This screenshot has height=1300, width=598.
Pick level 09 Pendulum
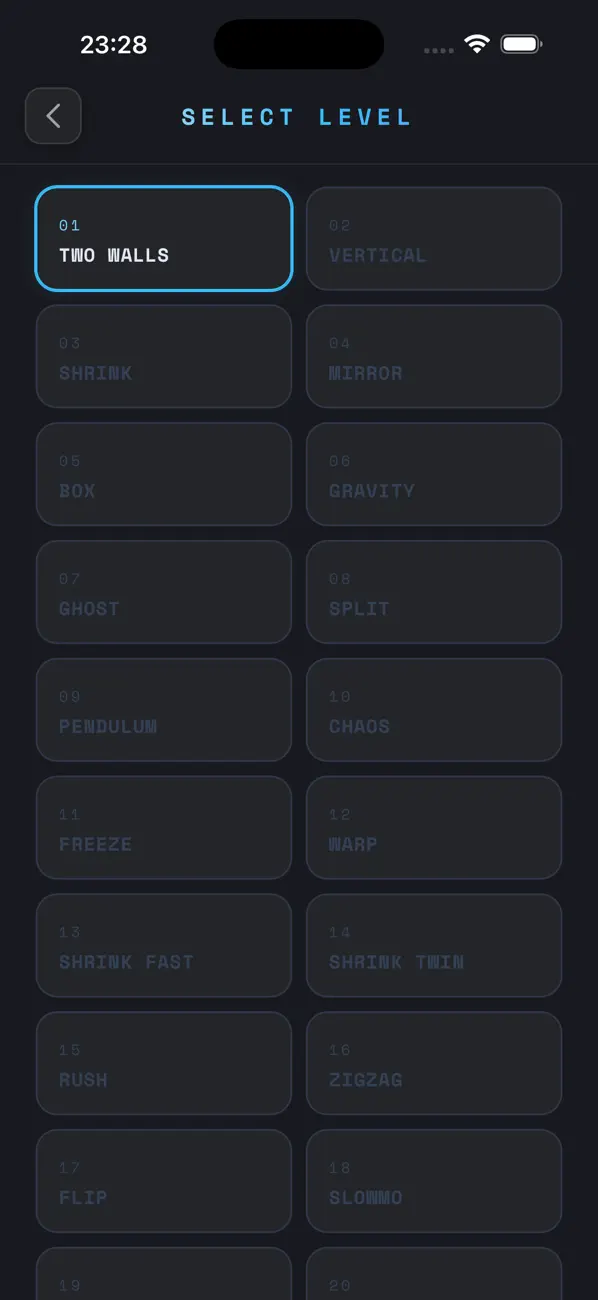point(164,710)
